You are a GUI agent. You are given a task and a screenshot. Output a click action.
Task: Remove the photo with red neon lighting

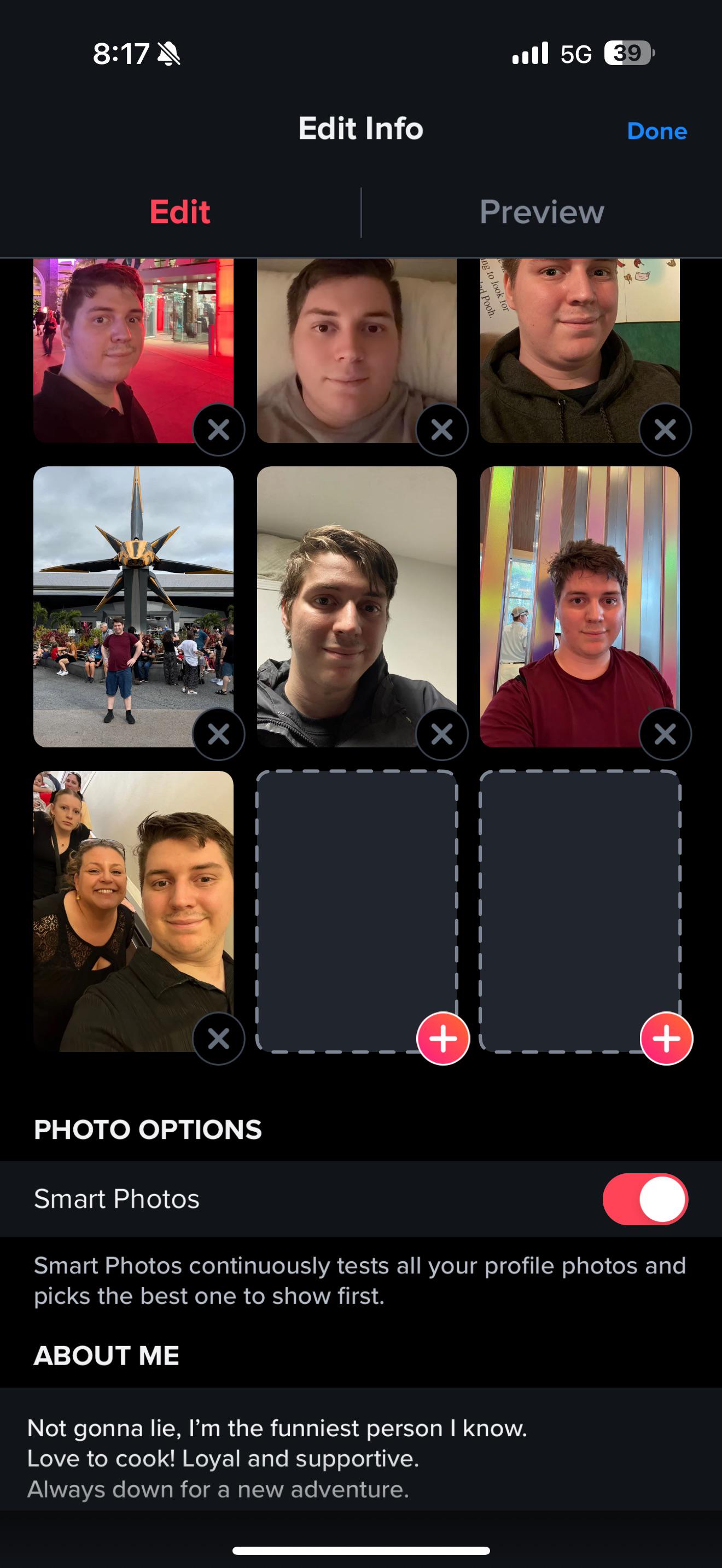click(219, 430)
